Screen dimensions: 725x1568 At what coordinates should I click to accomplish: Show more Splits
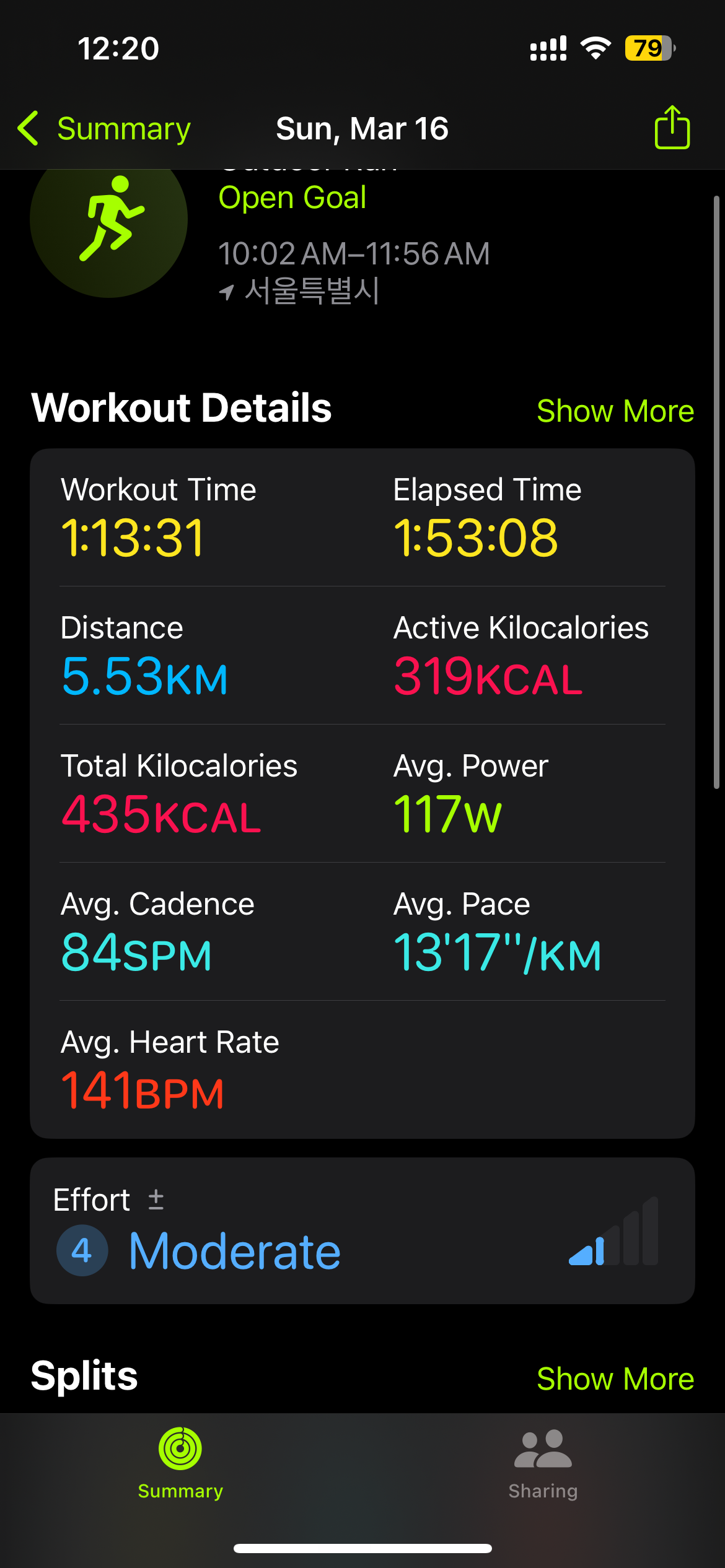point(615,1379)
